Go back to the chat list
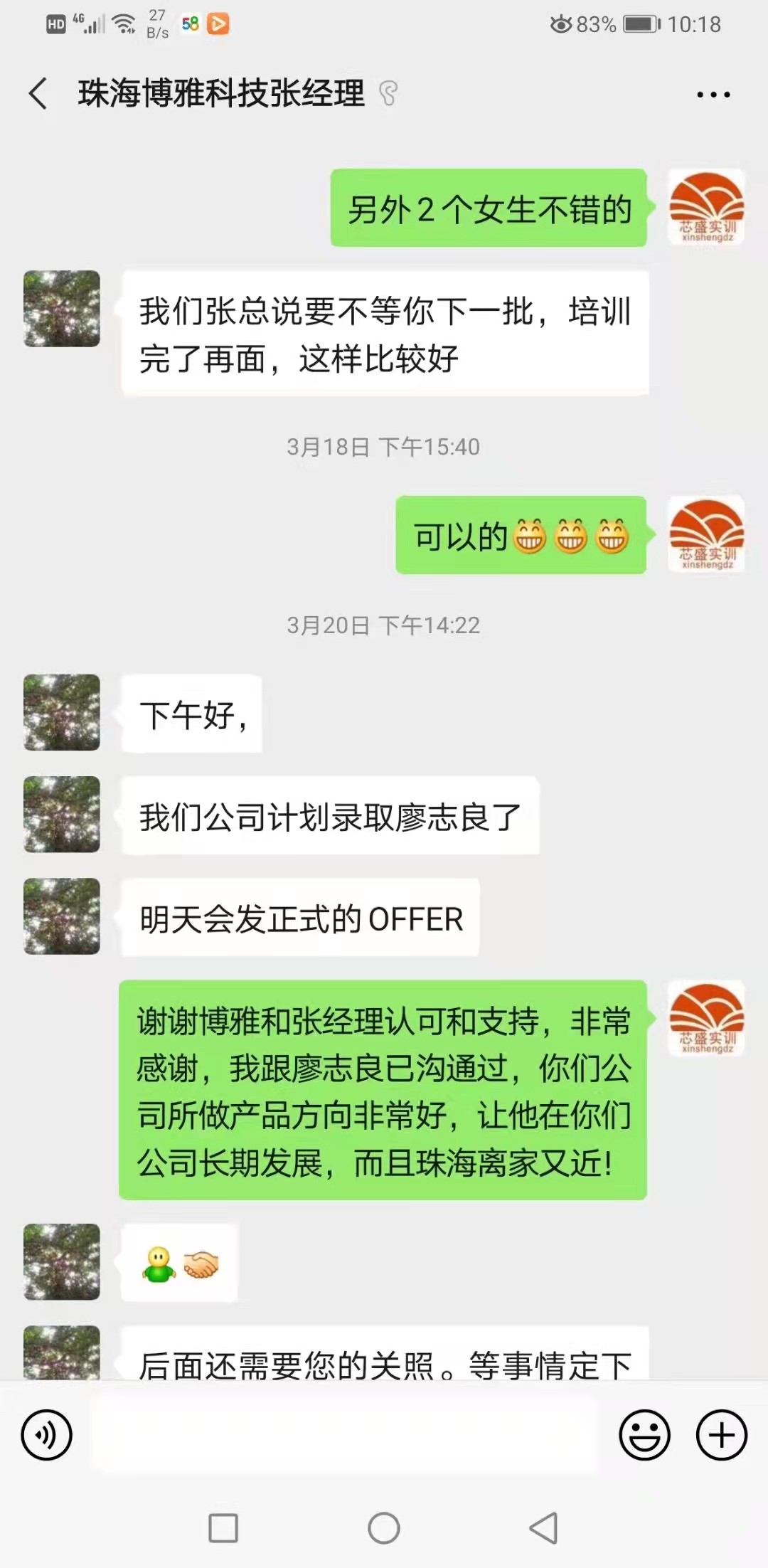The width and height of the screenshot is (768, 1568). point(38,94)
